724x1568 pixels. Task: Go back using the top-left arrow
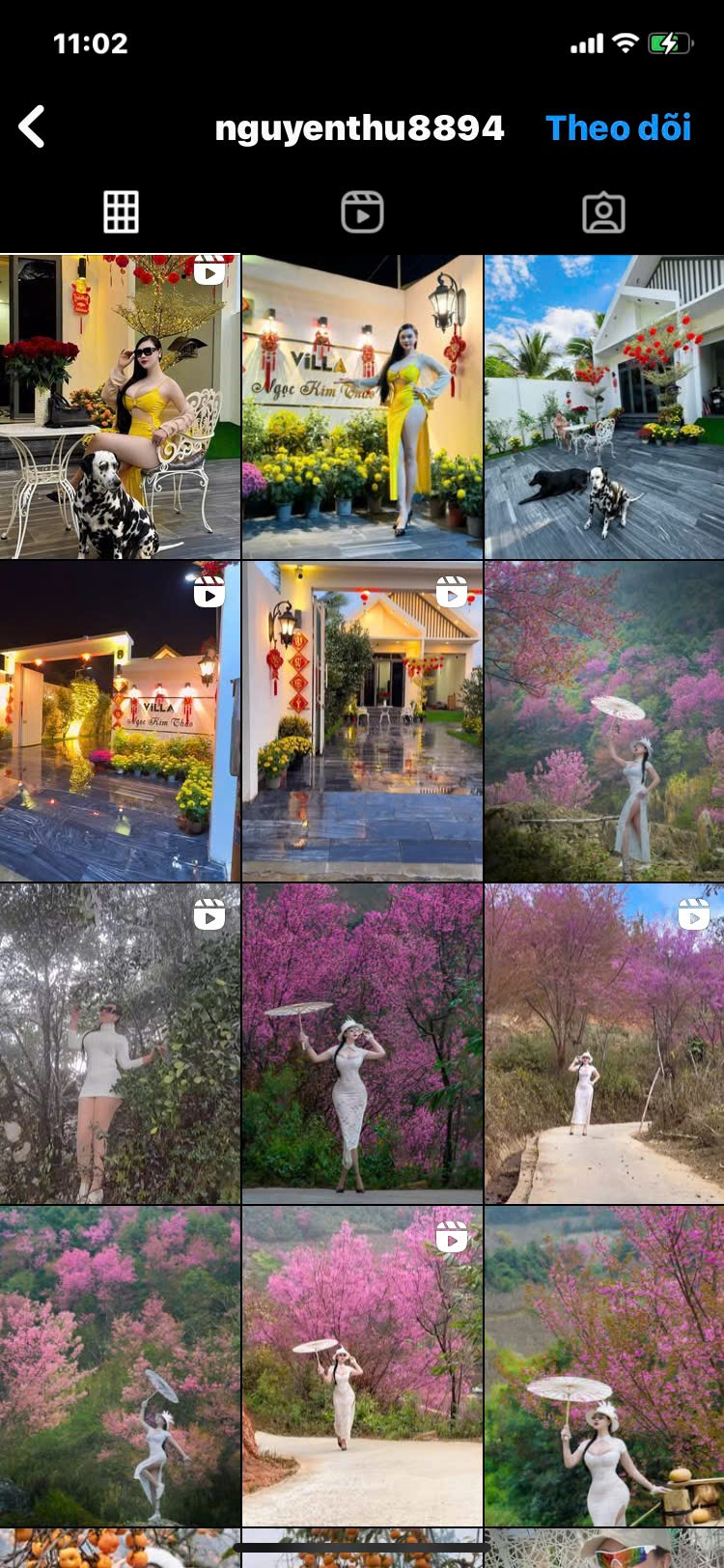(x=32, y=126)
